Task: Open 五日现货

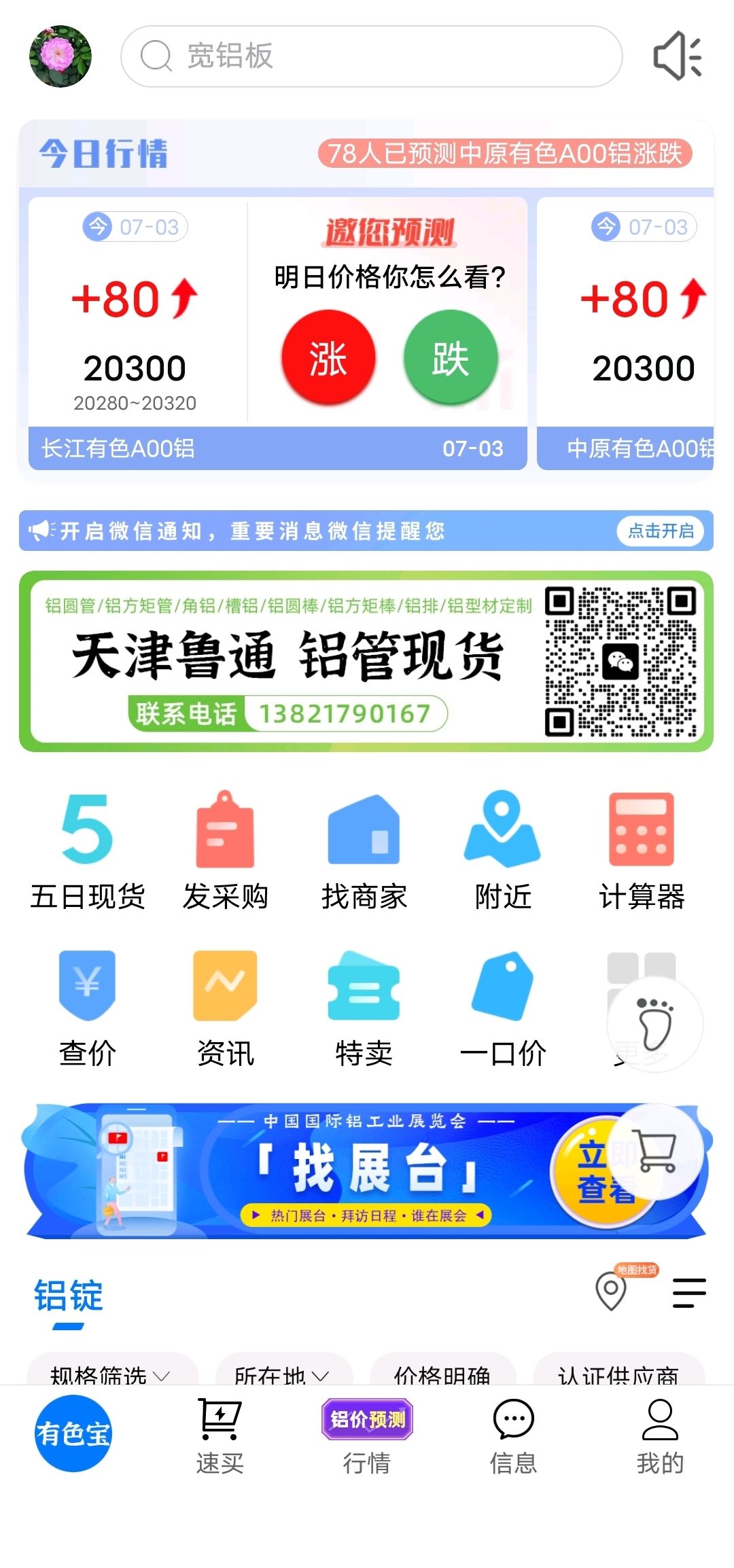Action: tap(87, 851)
